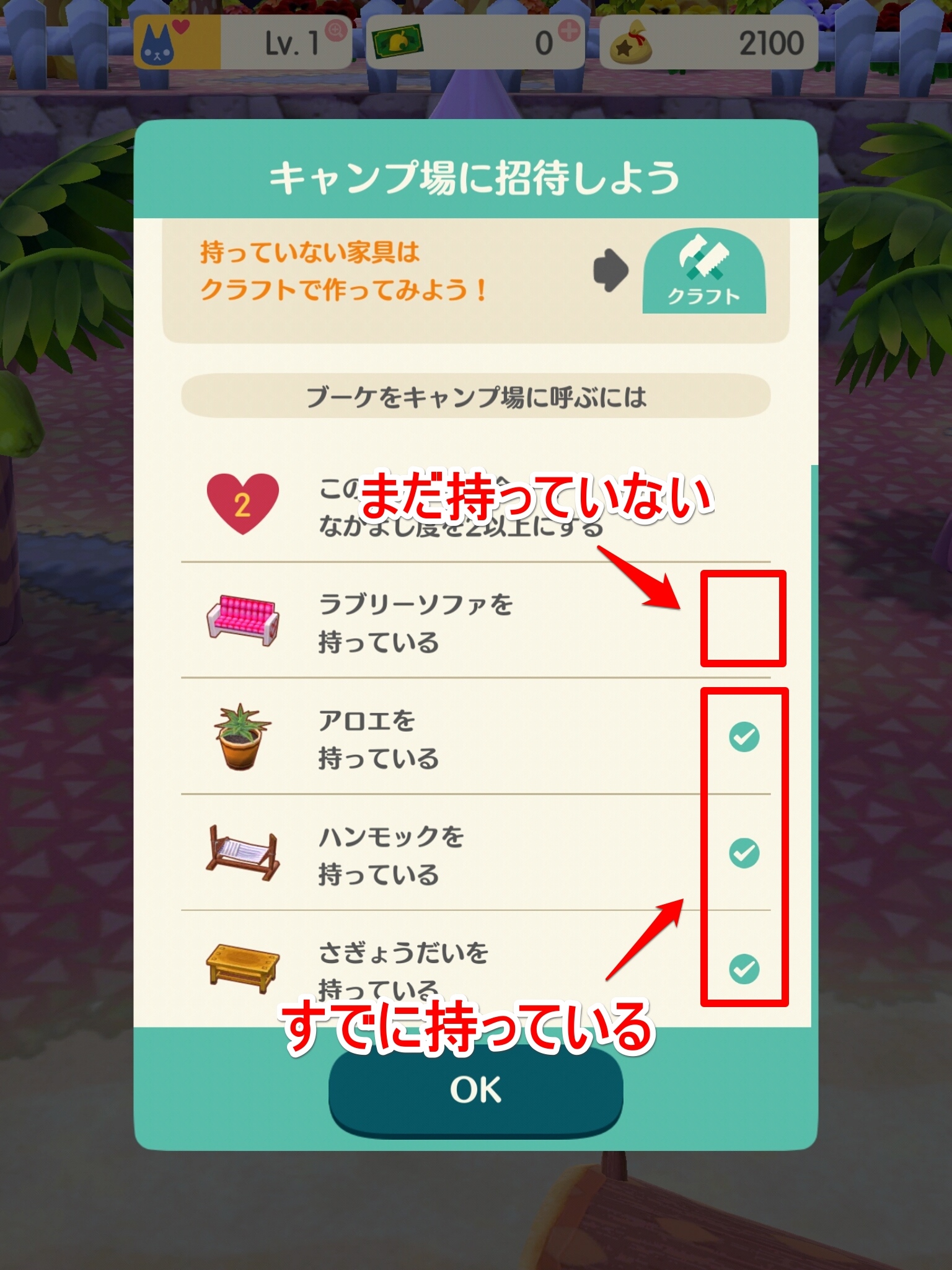Tap the plus icon beside Leaf Tickets

tap(569, 30)
